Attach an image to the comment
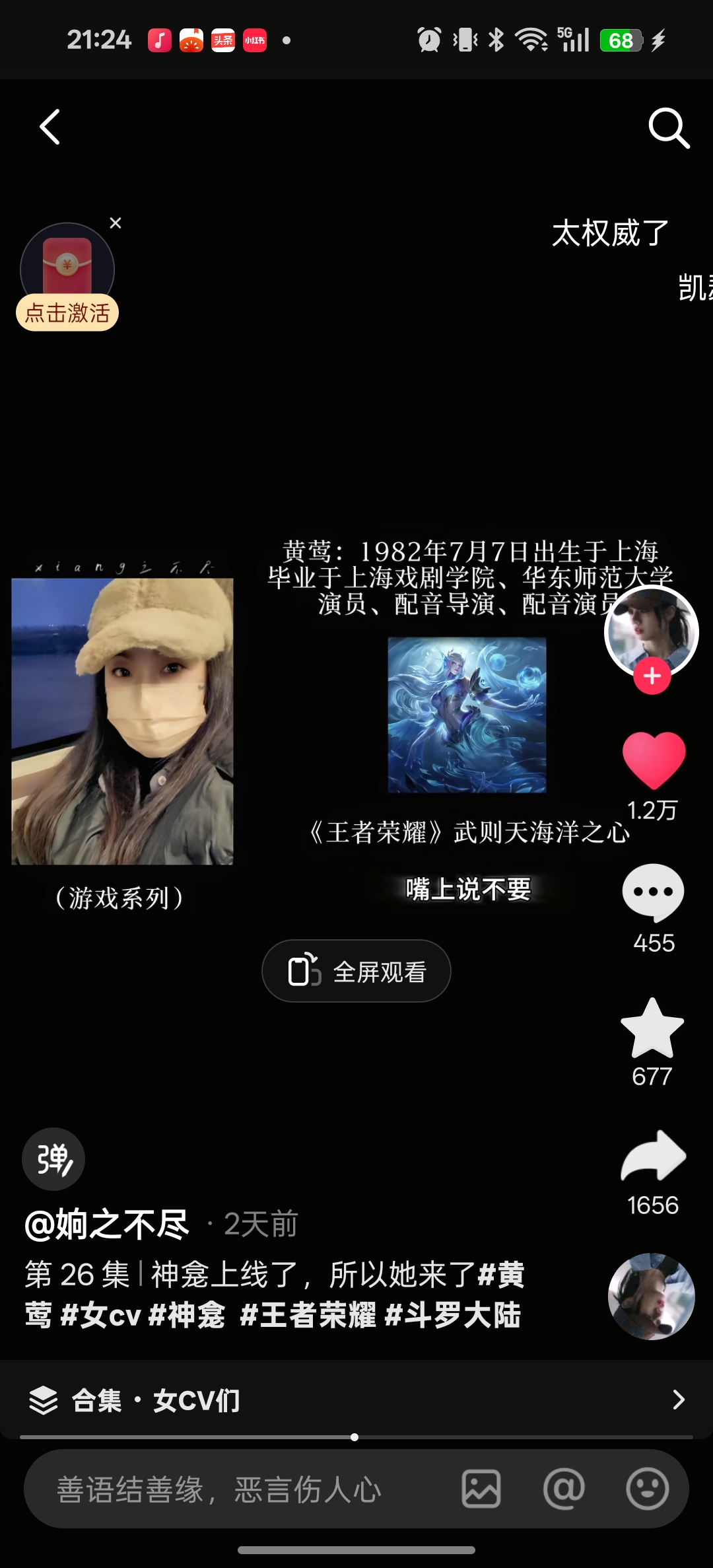This screenshot has height=1568, width=713. coord(481,1489)
